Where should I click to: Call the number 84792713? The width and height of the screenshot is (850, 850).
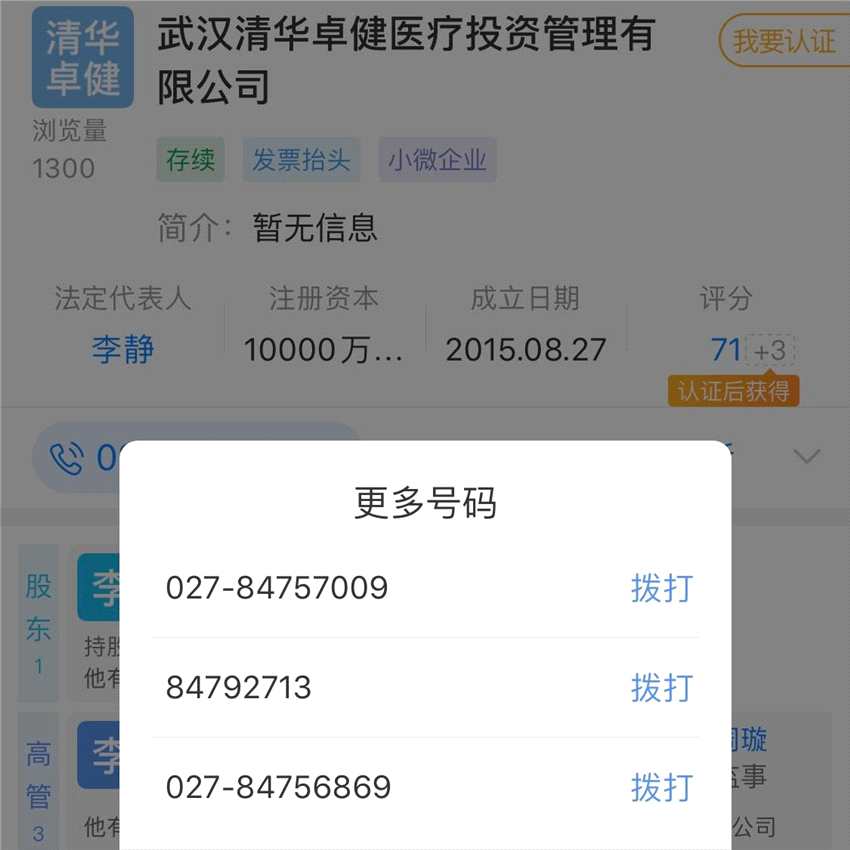coord(661,688)
